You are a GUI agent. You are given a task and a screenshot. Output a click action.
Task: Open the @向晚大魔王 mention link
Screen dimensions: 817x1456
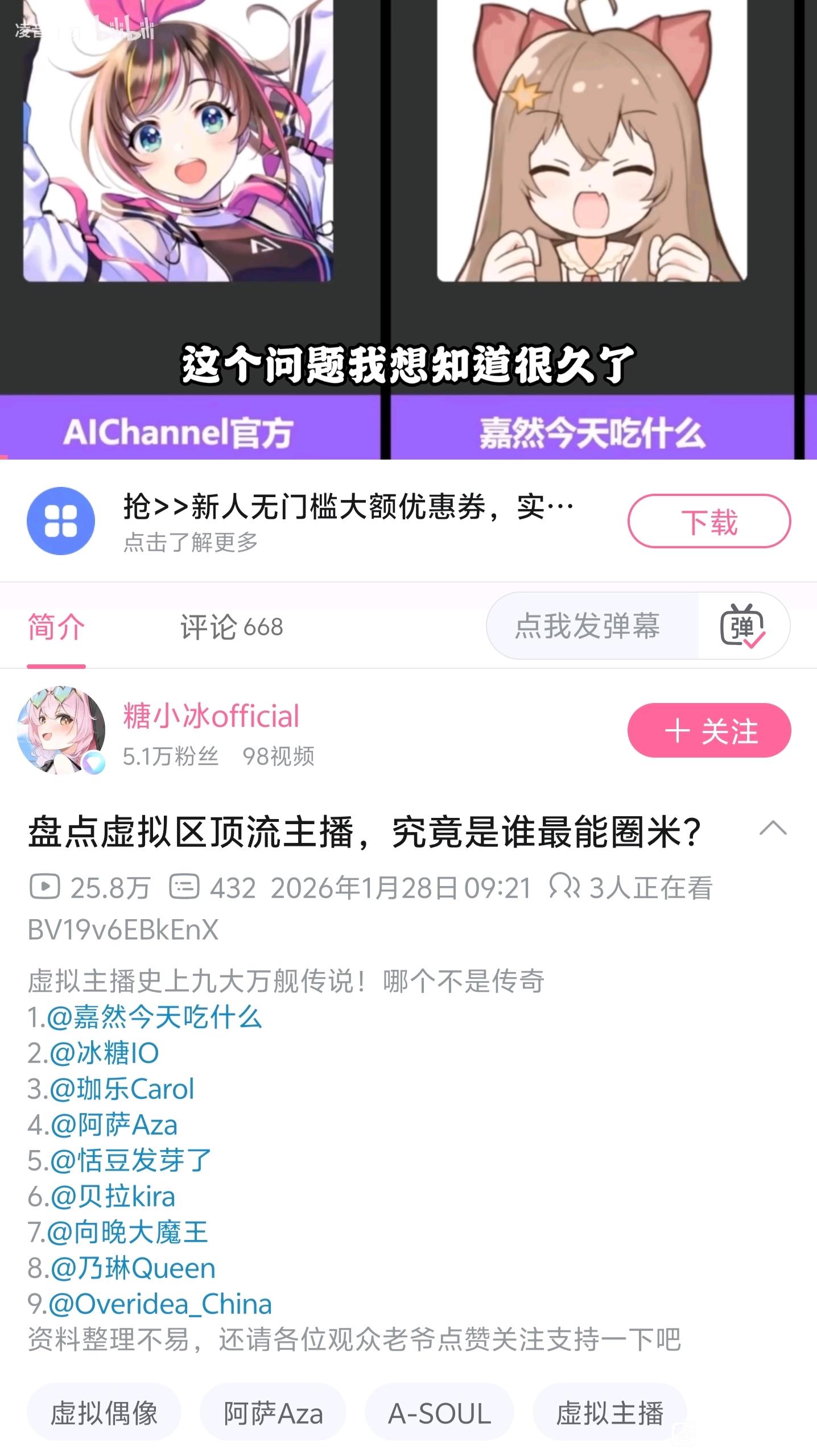[x=127, y=1232]
